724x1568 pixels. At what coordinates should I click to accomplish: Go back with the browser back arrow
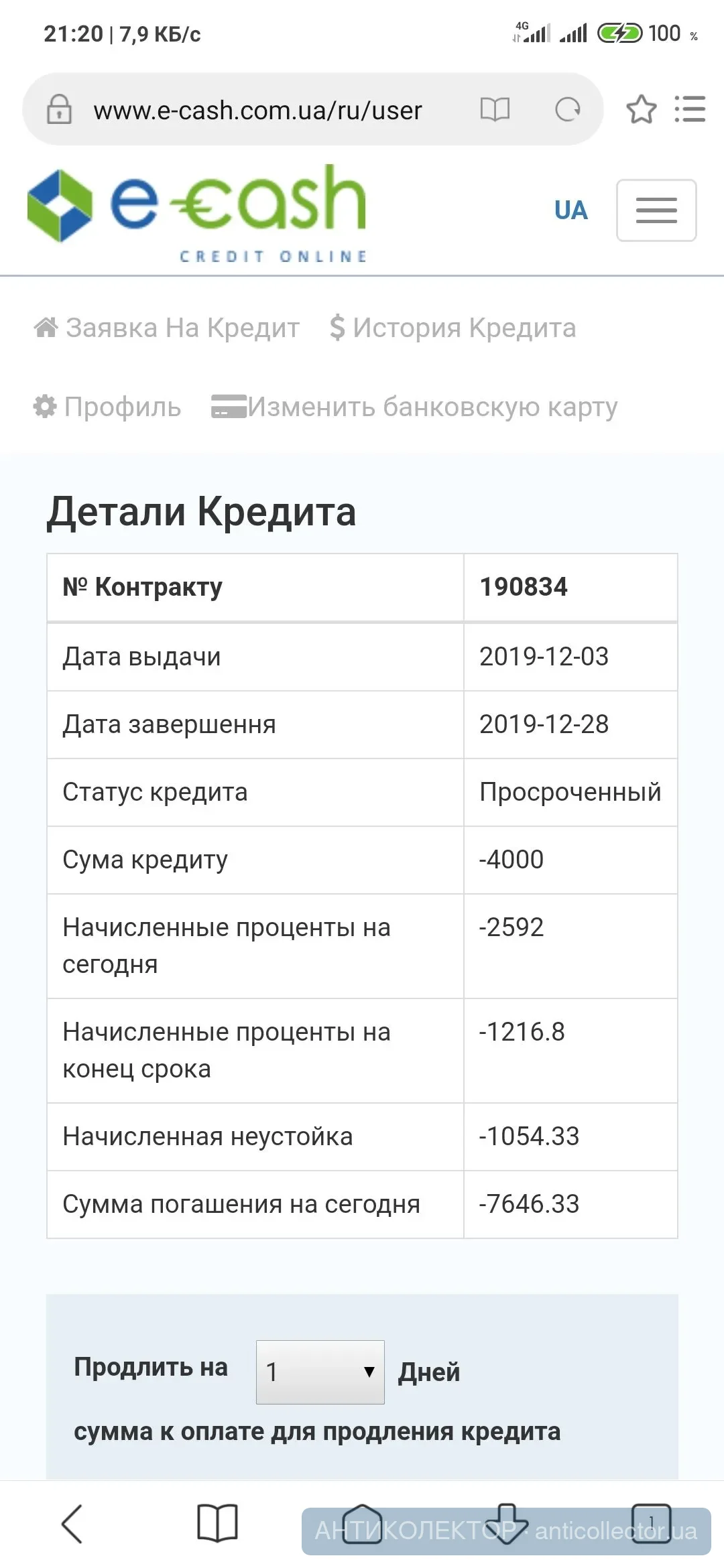[72, 1523]
